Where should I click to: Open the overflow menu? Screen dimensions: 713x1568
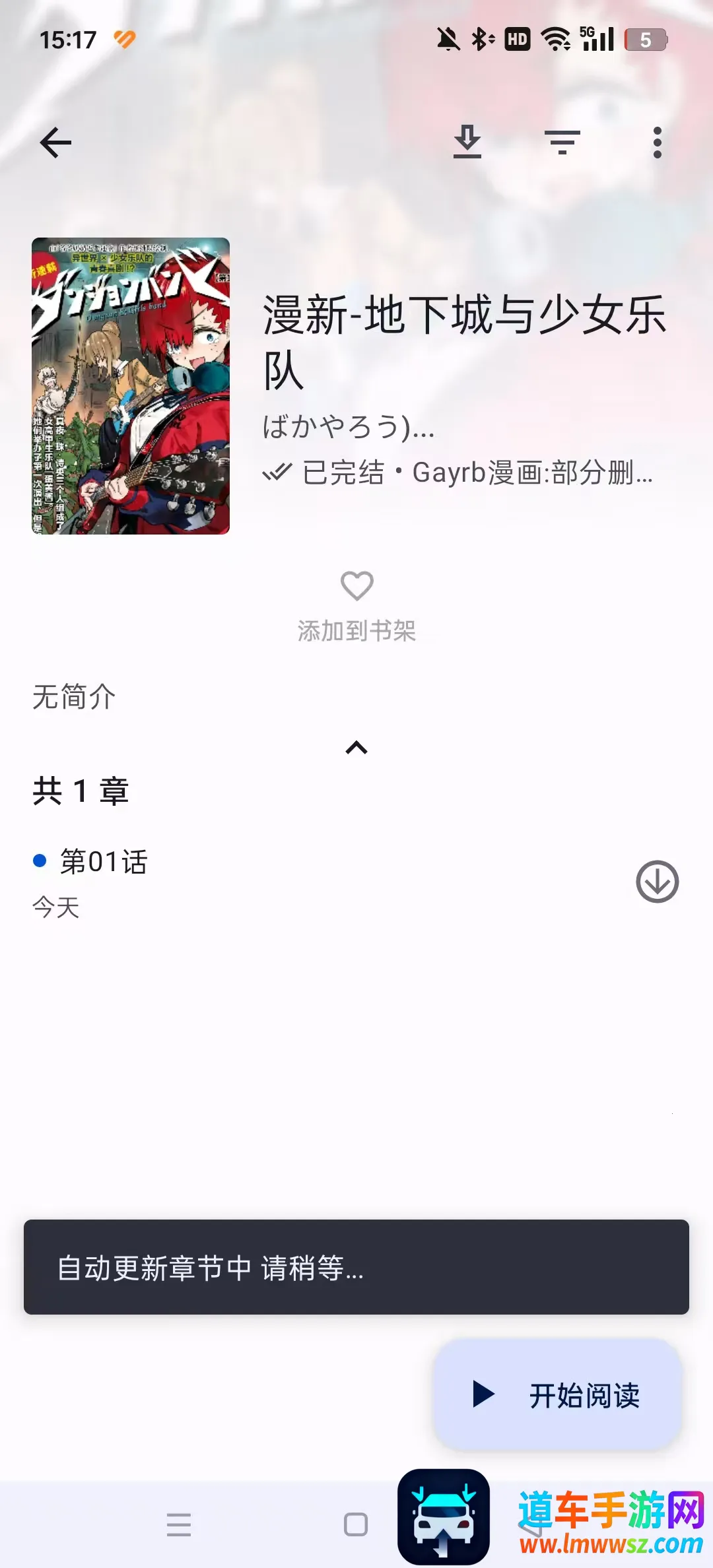click(x=657, y=143)
